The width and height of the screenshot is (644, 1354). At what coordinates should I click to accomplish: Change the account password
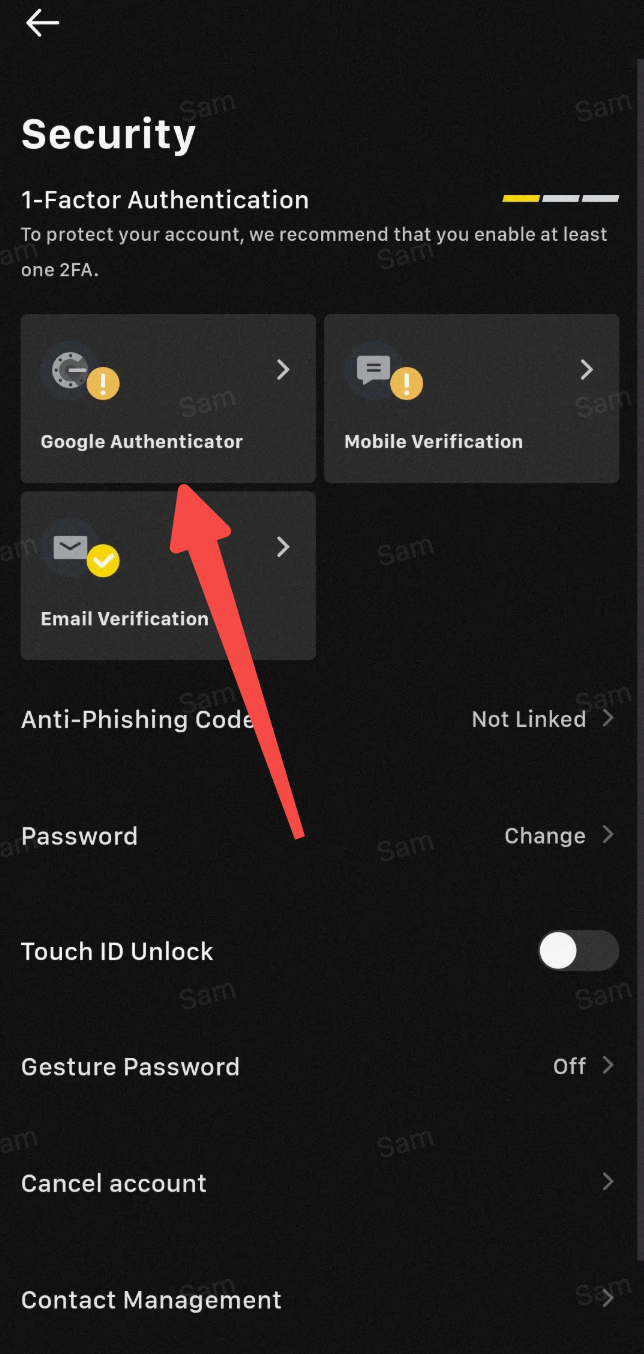pos(318,836)
